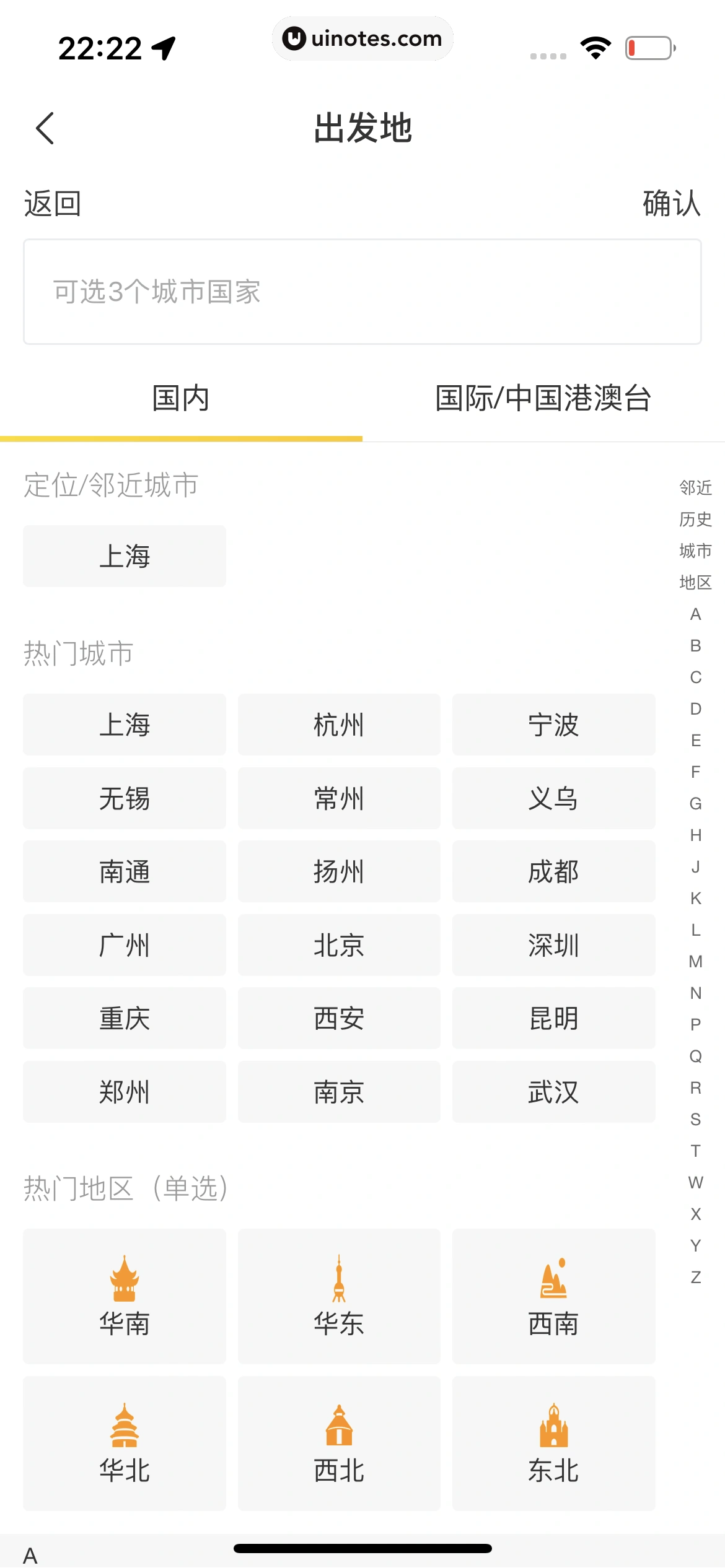Tap the 返回 button
This screenshot has width=725, height=1568.
pos(53,204)
